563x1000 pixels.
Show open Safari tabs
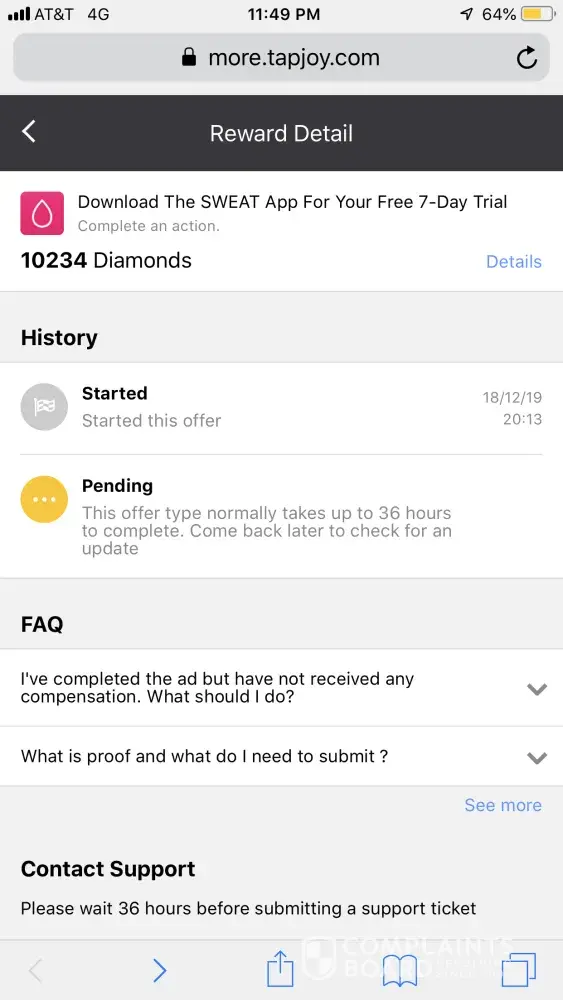518,970
